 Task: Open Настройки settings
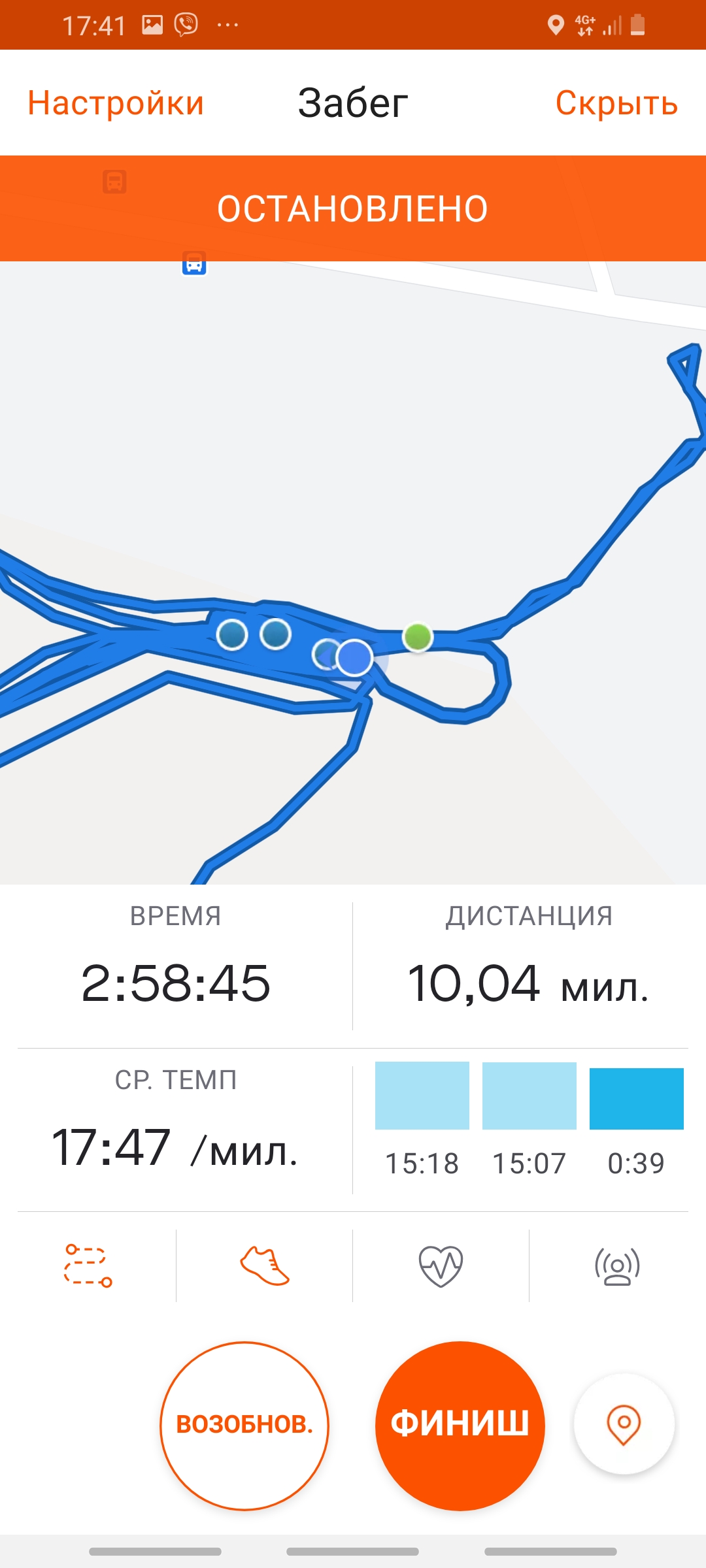coord(116,103)
